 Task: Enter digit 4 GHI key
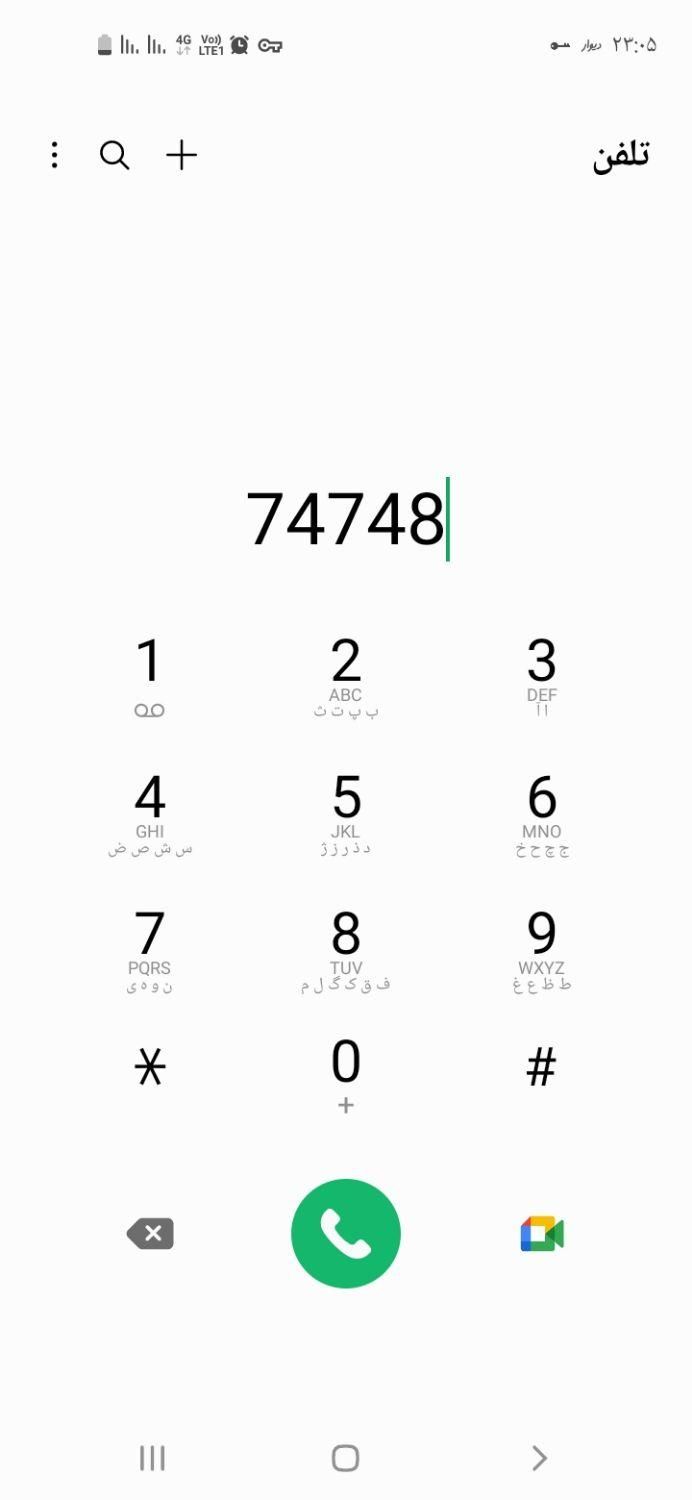149,812
